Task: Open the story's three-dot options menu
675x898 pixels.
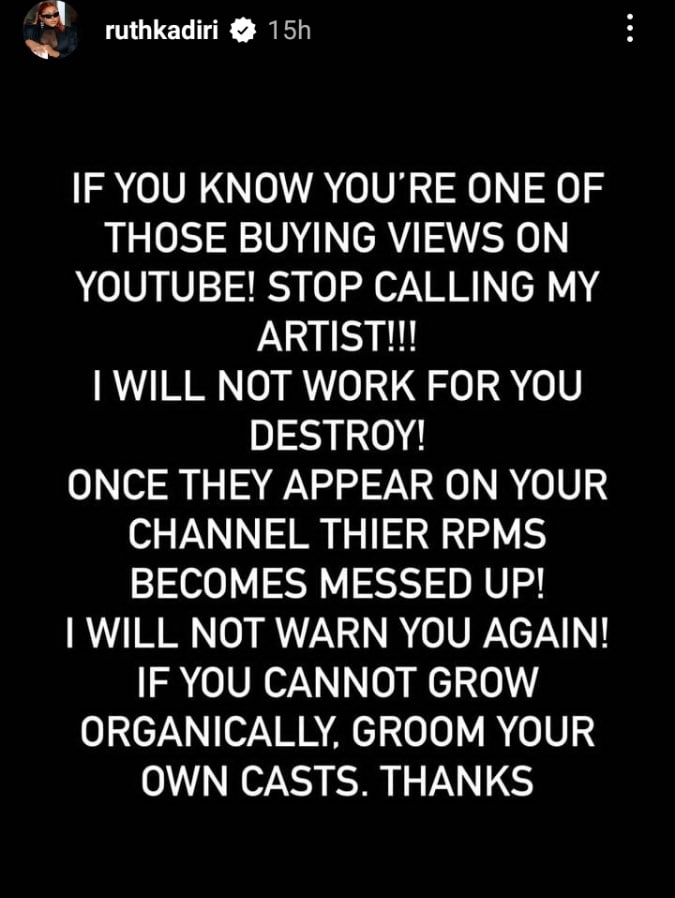Action: point(629,28)
